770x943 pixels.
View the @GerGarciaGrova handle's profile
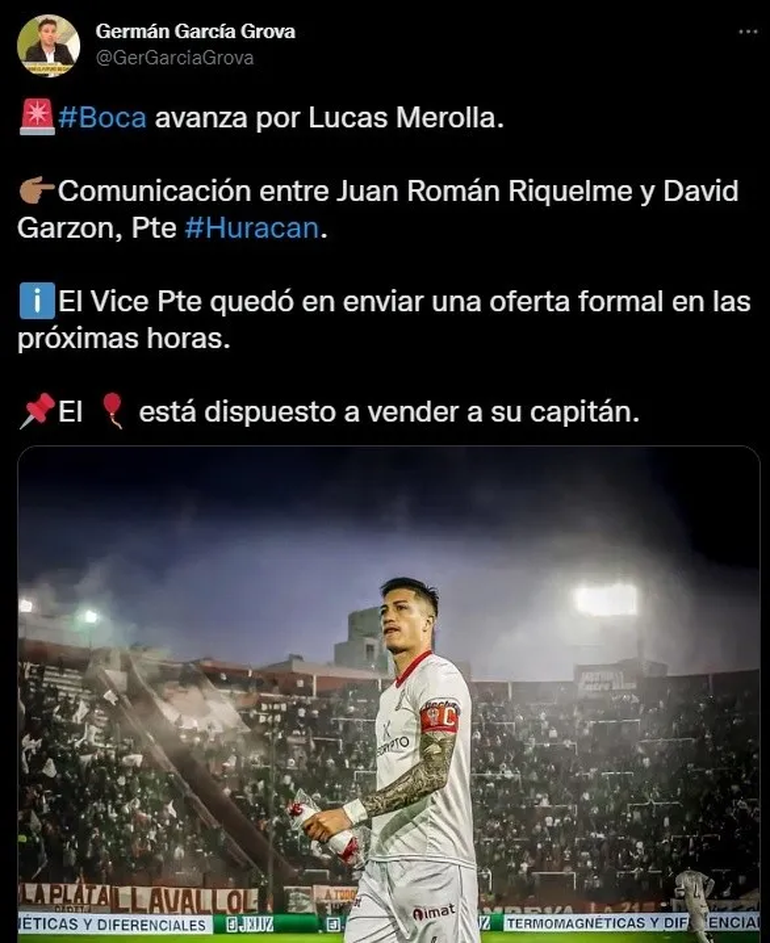(174, 58)
